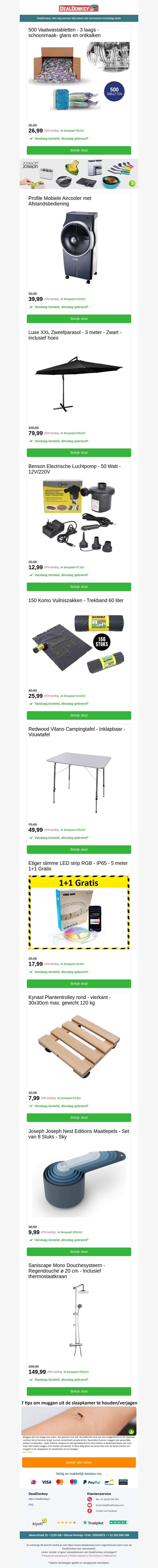Image resolution: width=158 pixels, height=1568 pixels.
Task: Tap Bekijk deal under 150 Komo Vuilniszakken
Action: coord(79,715)
